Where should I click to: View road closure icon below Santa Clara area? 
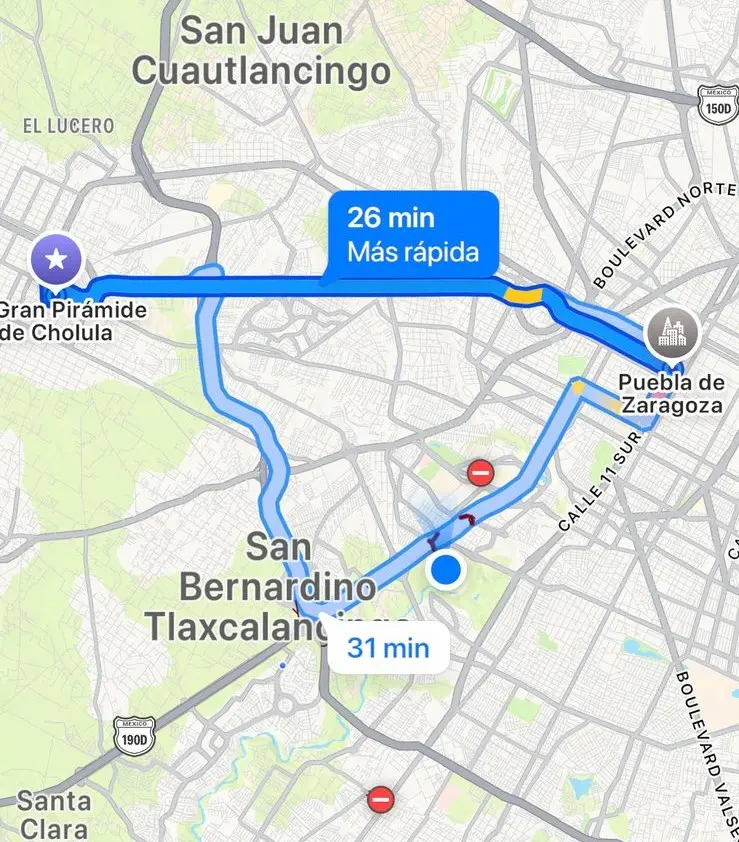coord(380,799)
